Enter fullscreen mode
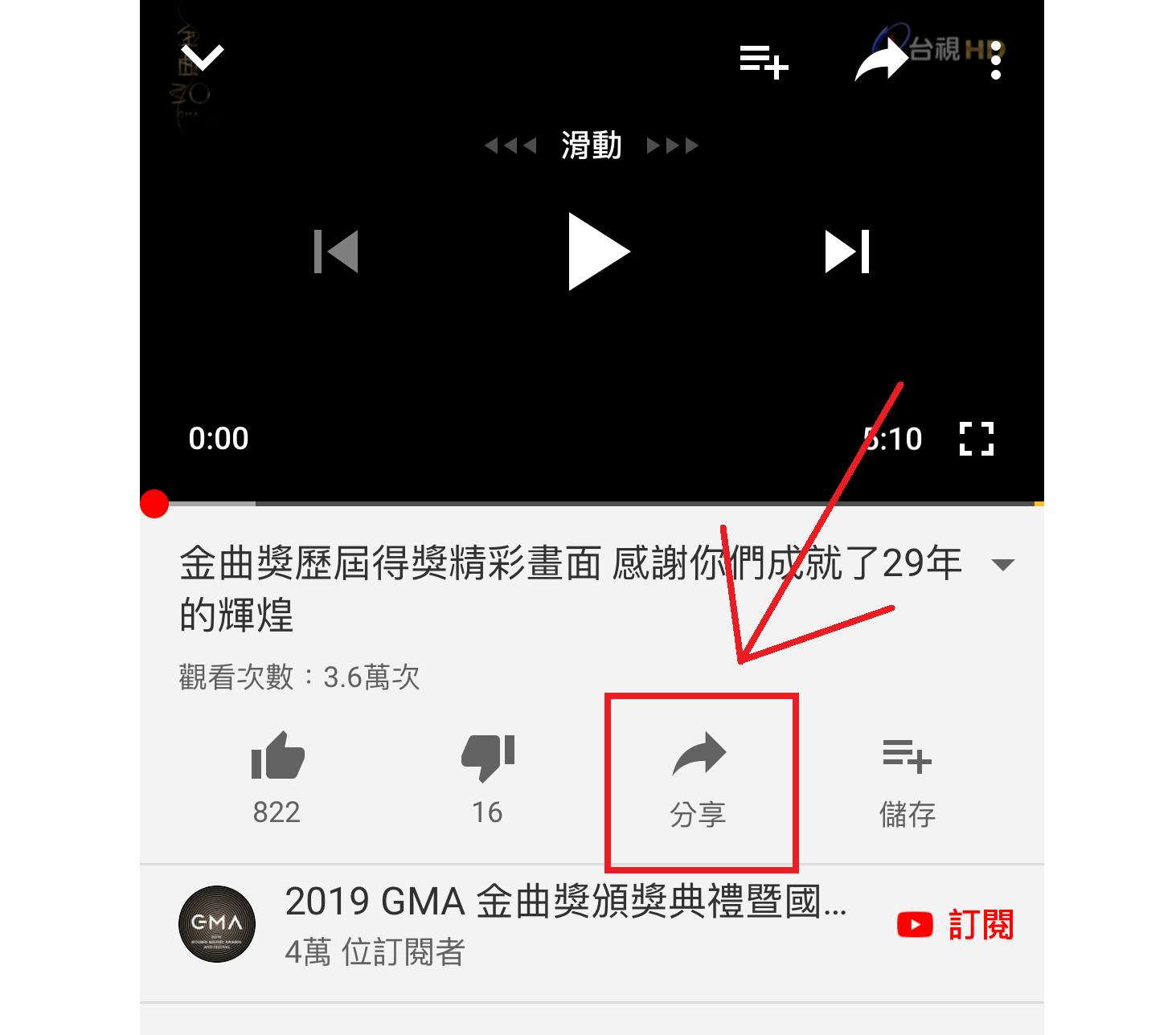Screen dimensions: 1176x1035 click(x=977, y=439)
